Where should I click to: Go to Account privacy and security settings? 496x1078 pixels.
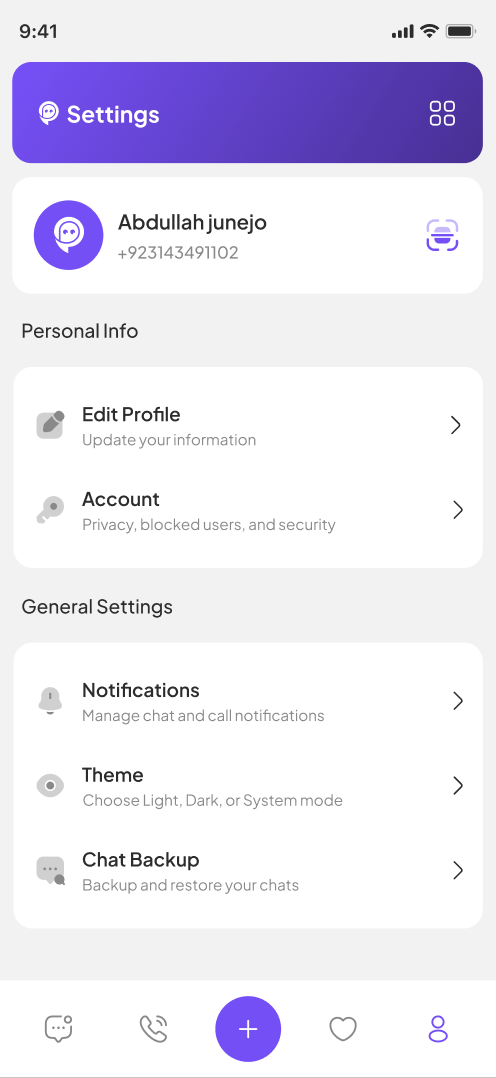[248, 510]
